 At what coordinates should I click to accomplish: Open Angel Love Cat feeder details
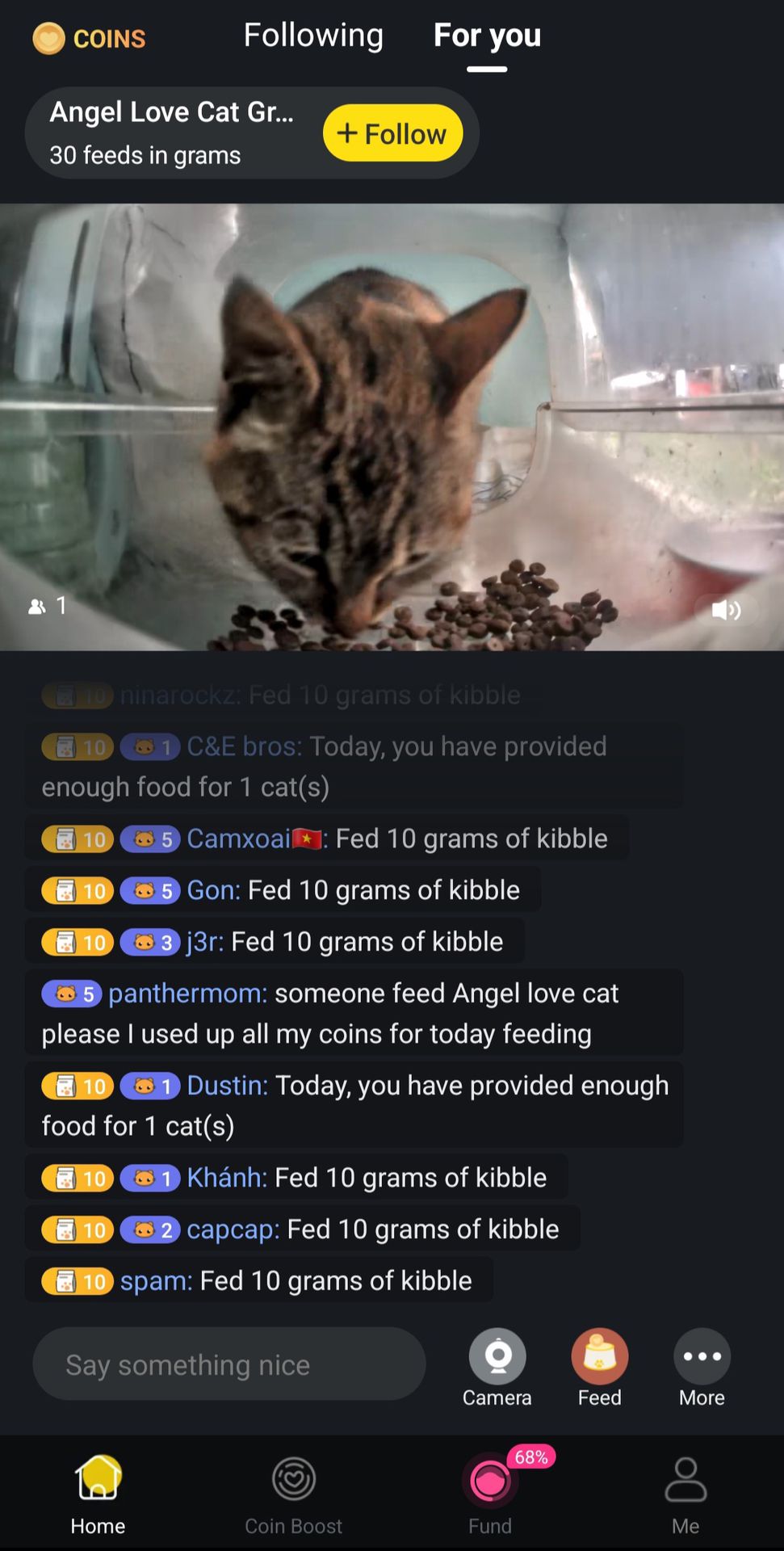[172, 132]
